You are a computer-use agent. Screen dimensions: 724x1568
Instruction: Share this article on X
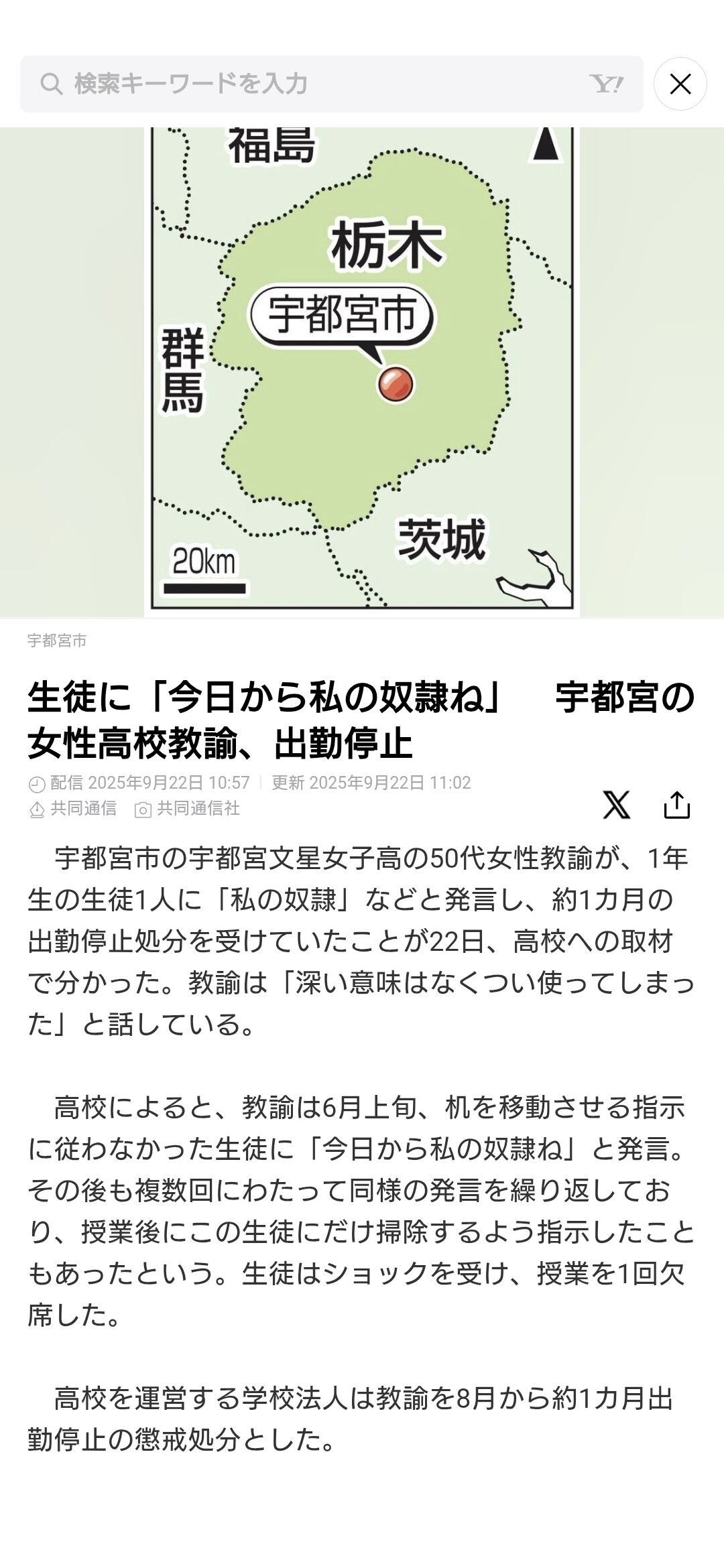[616, 805]
